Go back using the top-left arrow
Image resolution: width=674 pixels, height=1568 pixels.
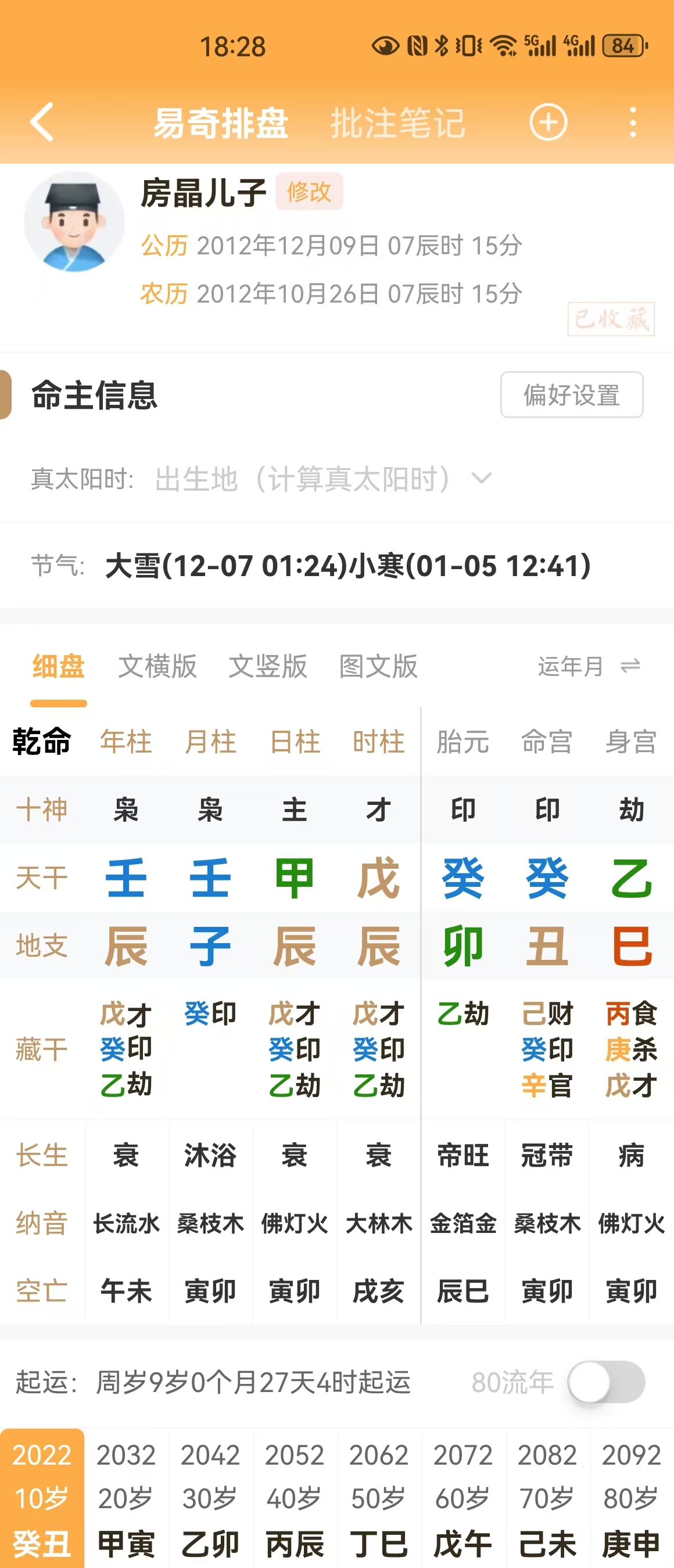[42, 123]
